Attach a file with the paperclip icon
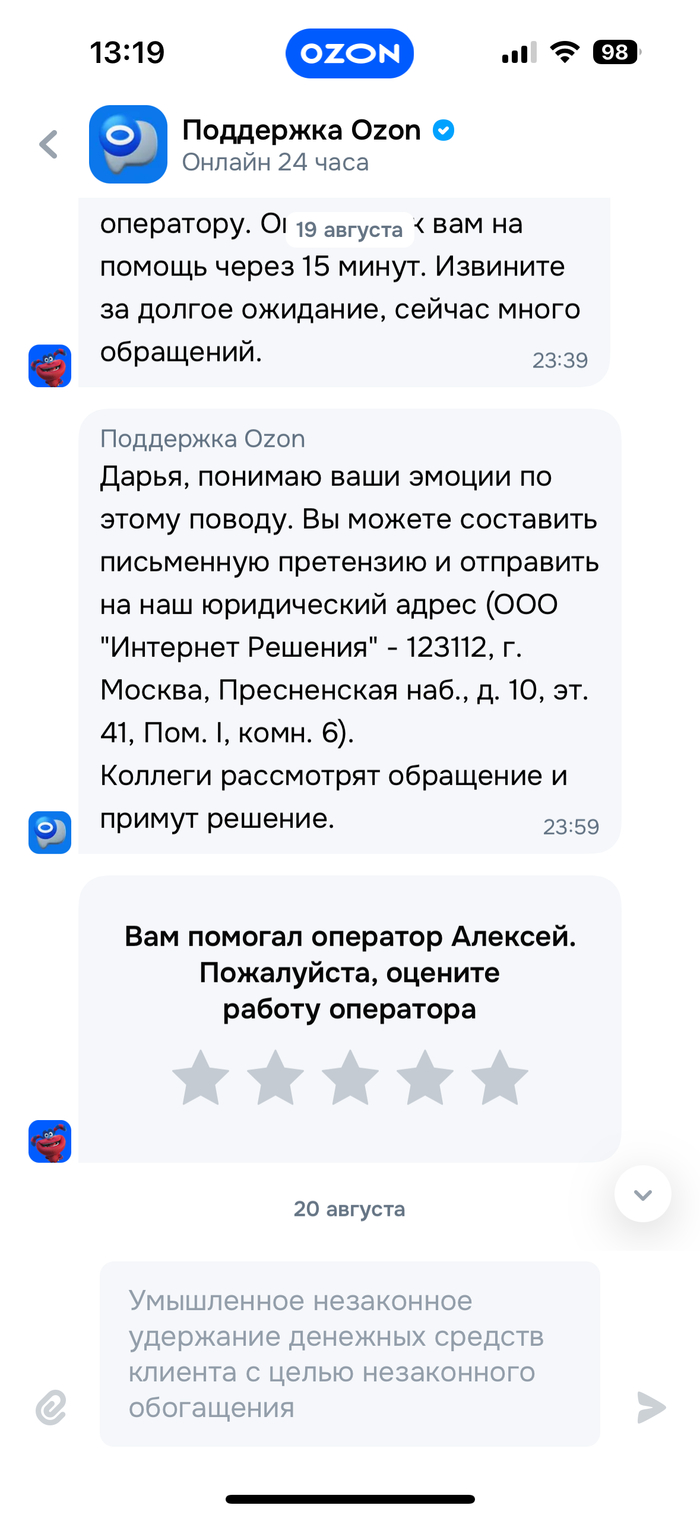 [50, 1408]
